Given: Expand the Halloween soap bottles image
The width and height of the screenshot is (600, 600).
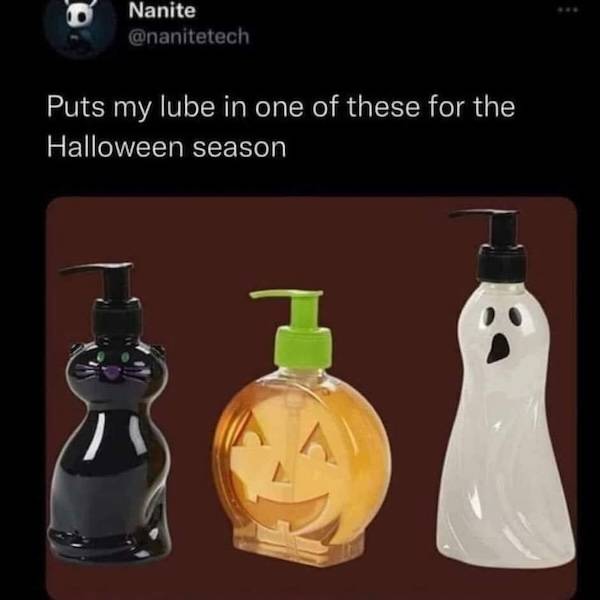Looking at the screenshot, I should point(312,388).
